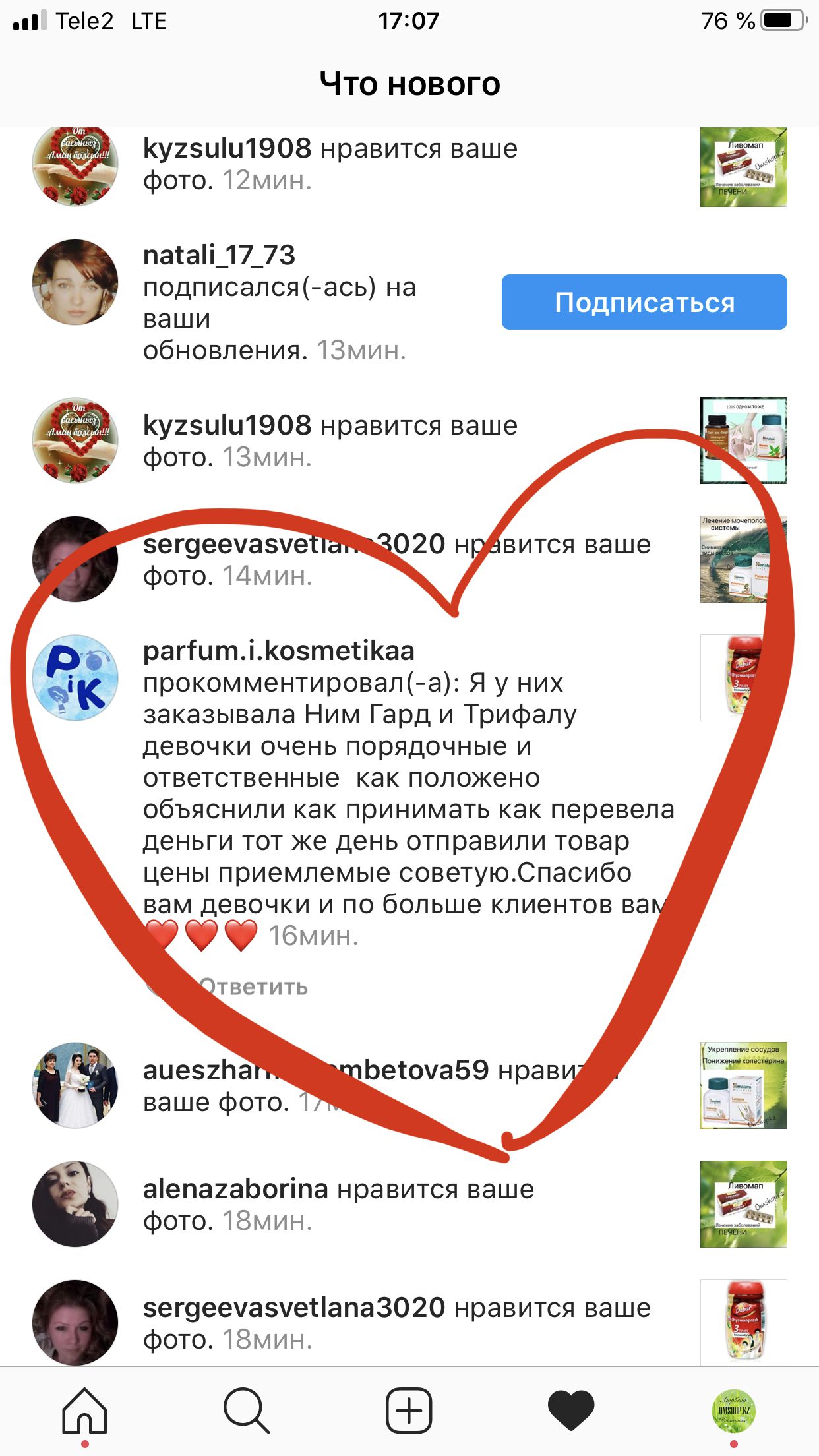
Task: Open parfum.i.kosmetikaa's profile avatar
Action: 75,678
